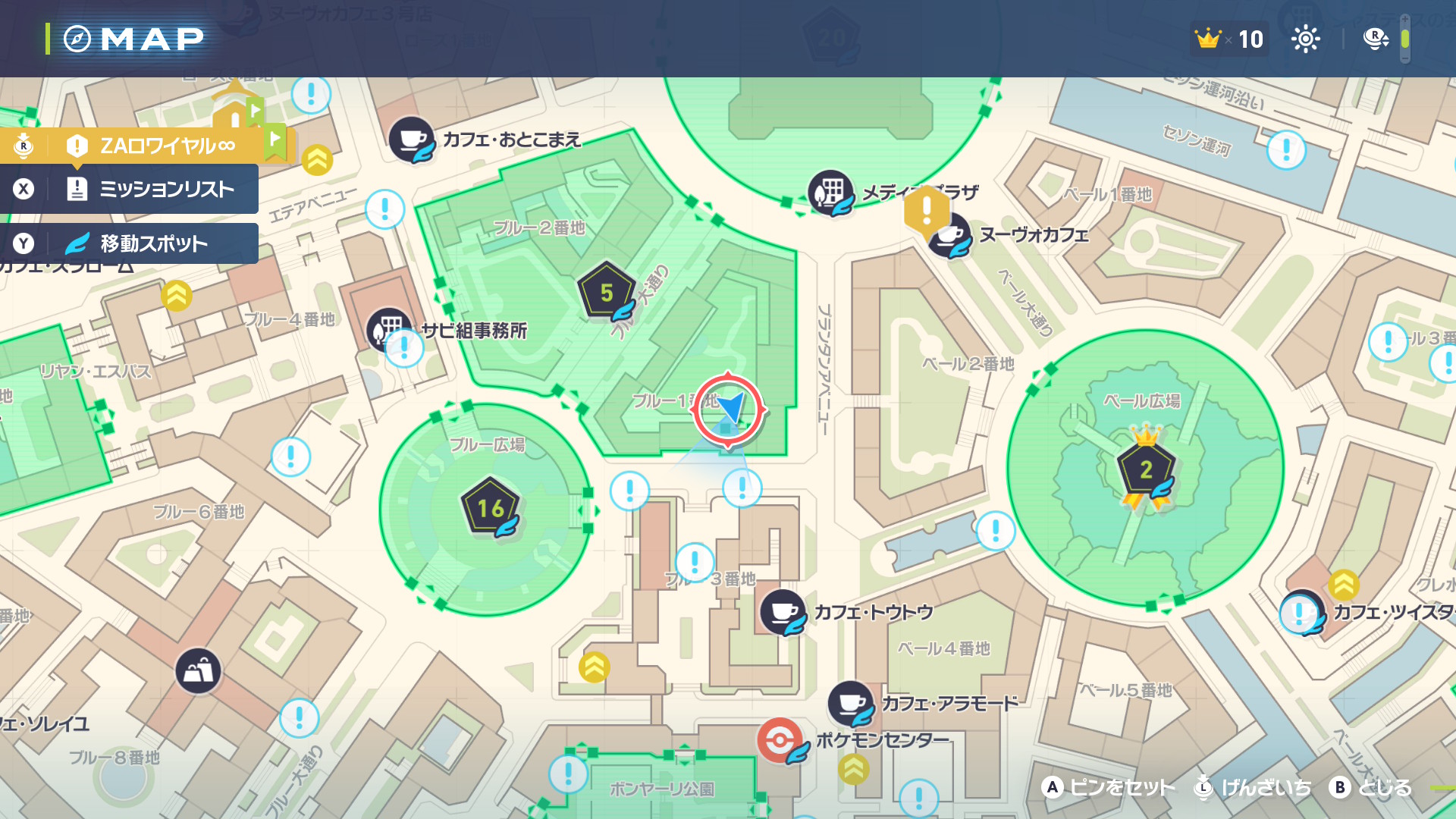Image resolution: width=1456 pixels, height=819 pixels.
Task: Select wild zone 2 in ベール広場
Action: pos(1146,469)
